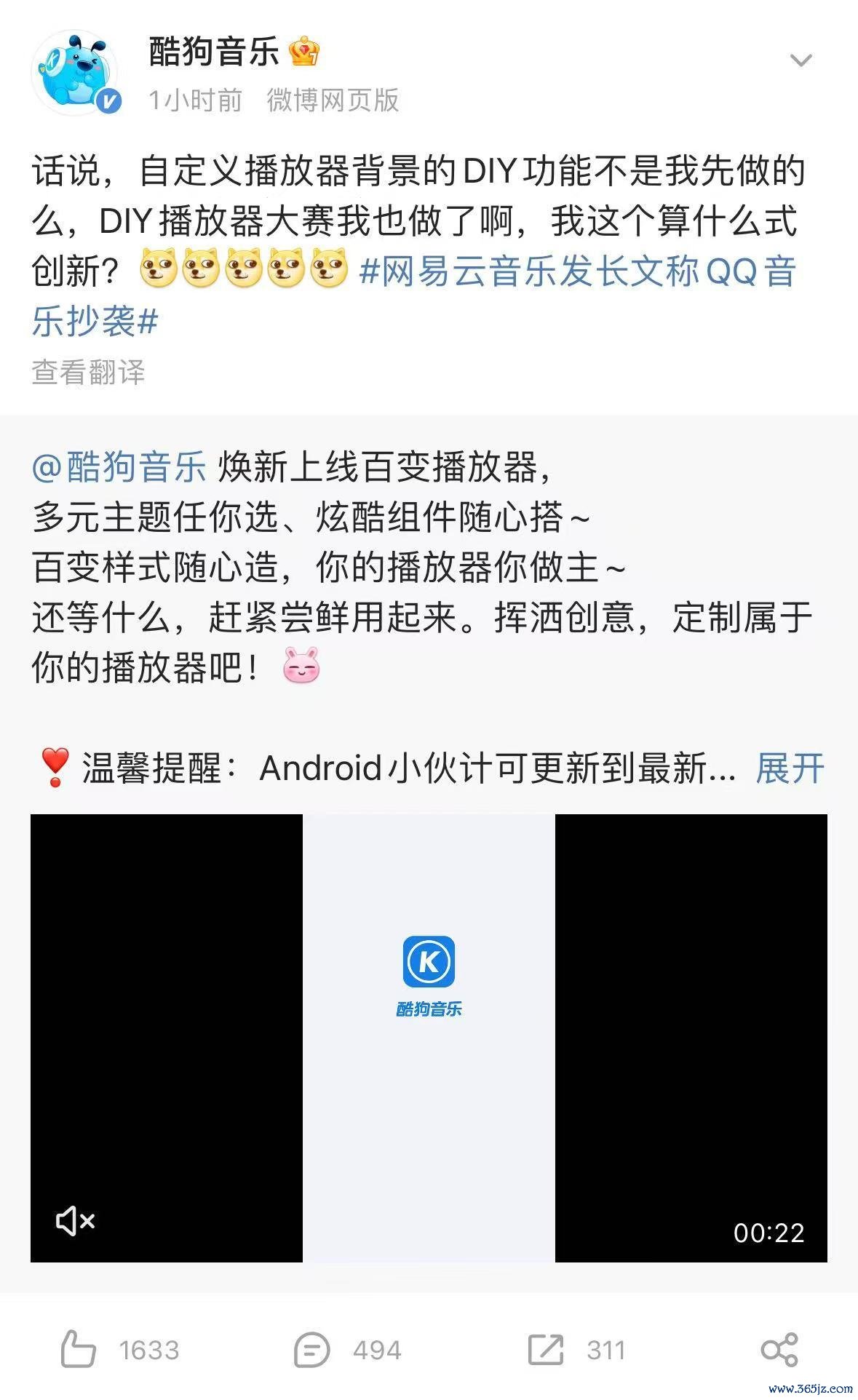Open the post options dropdown chevron
This screenshot has height=1400, width=858.
tap(801, 60)
